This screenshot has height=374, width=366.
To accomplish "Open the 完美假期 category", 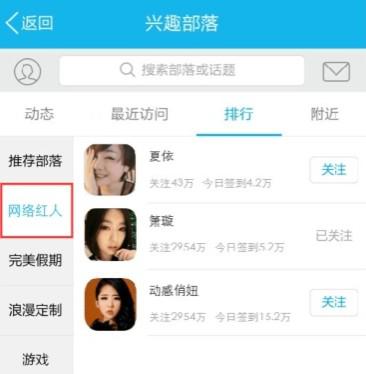I will [36, 260].
